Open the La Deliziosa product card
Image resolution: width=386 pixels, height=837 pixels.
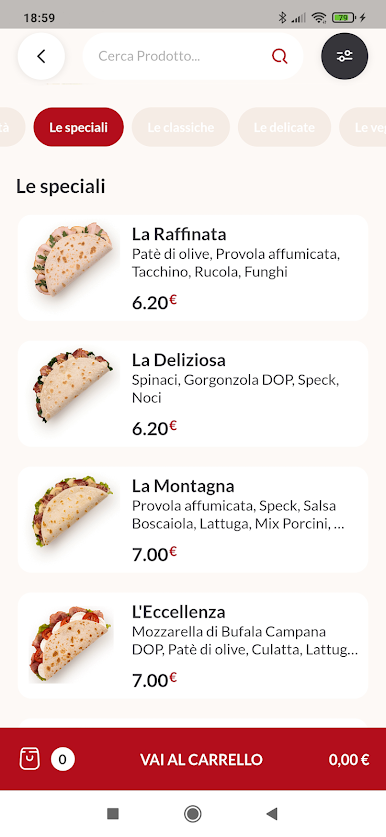(193, 394)
